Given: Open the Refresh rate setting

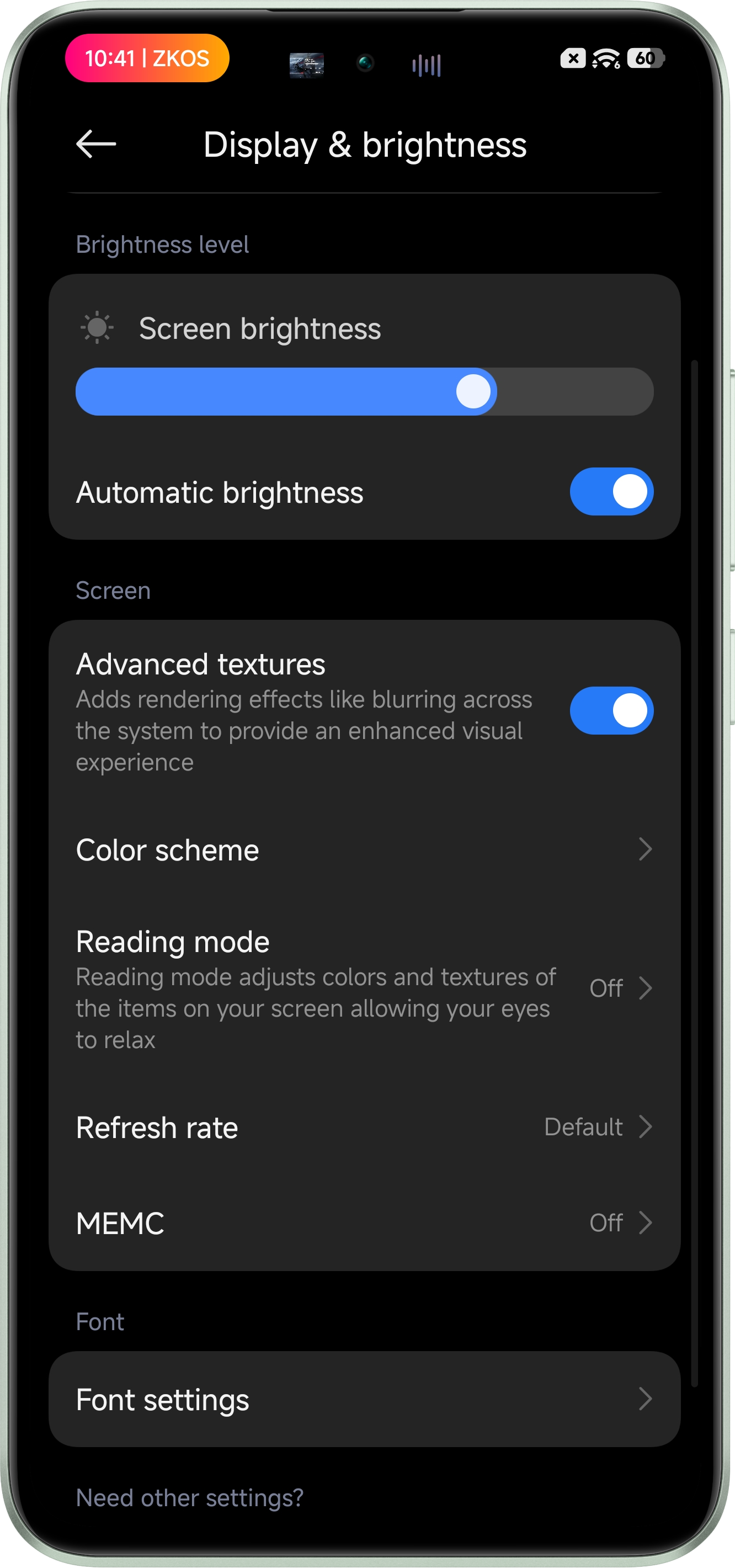Looking at the screenshot, I should pos(364,1126).
